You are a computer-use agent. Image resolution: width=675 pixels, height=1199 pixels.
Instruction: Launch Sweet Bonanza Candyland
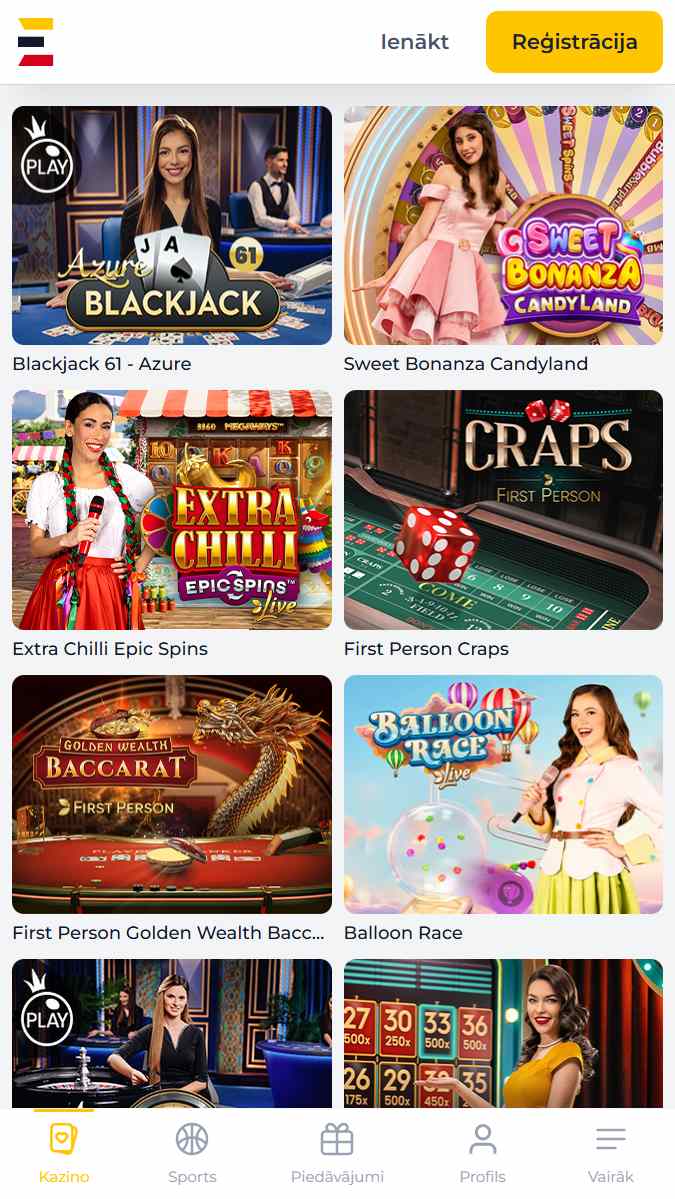(x=503, y=226)
